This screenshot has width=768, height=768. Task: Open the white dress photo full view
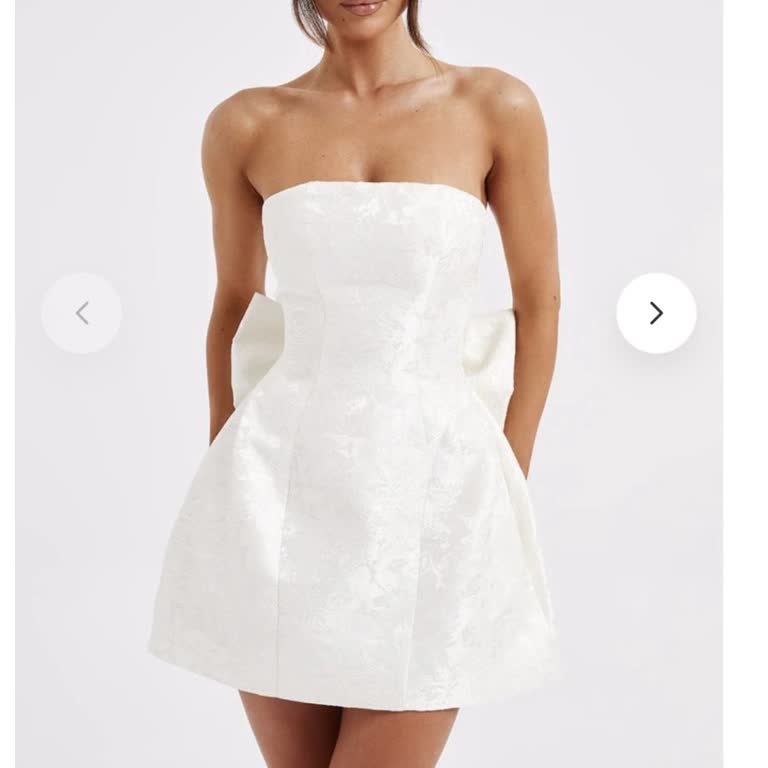tap(370, 450)
